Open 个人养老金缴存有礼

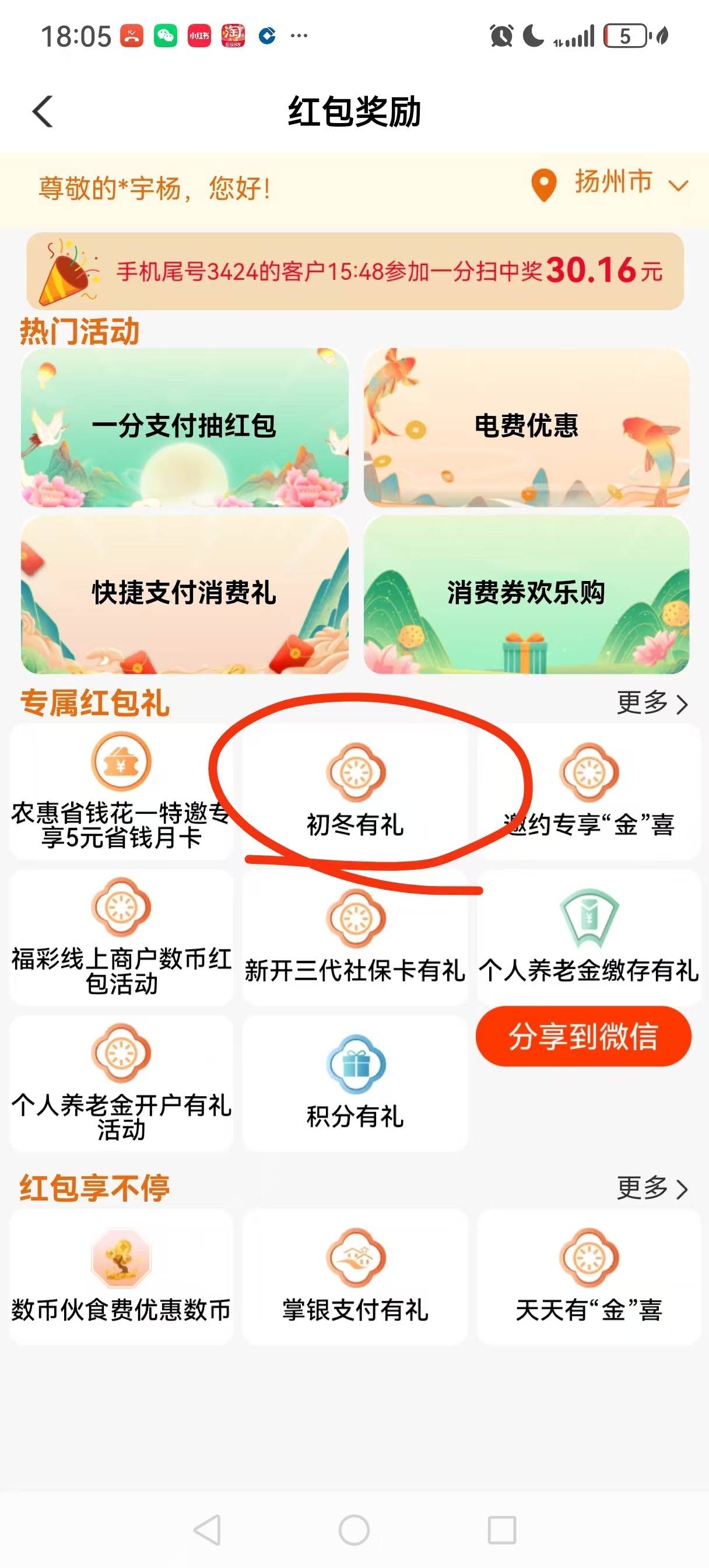(x=588, y=937)
